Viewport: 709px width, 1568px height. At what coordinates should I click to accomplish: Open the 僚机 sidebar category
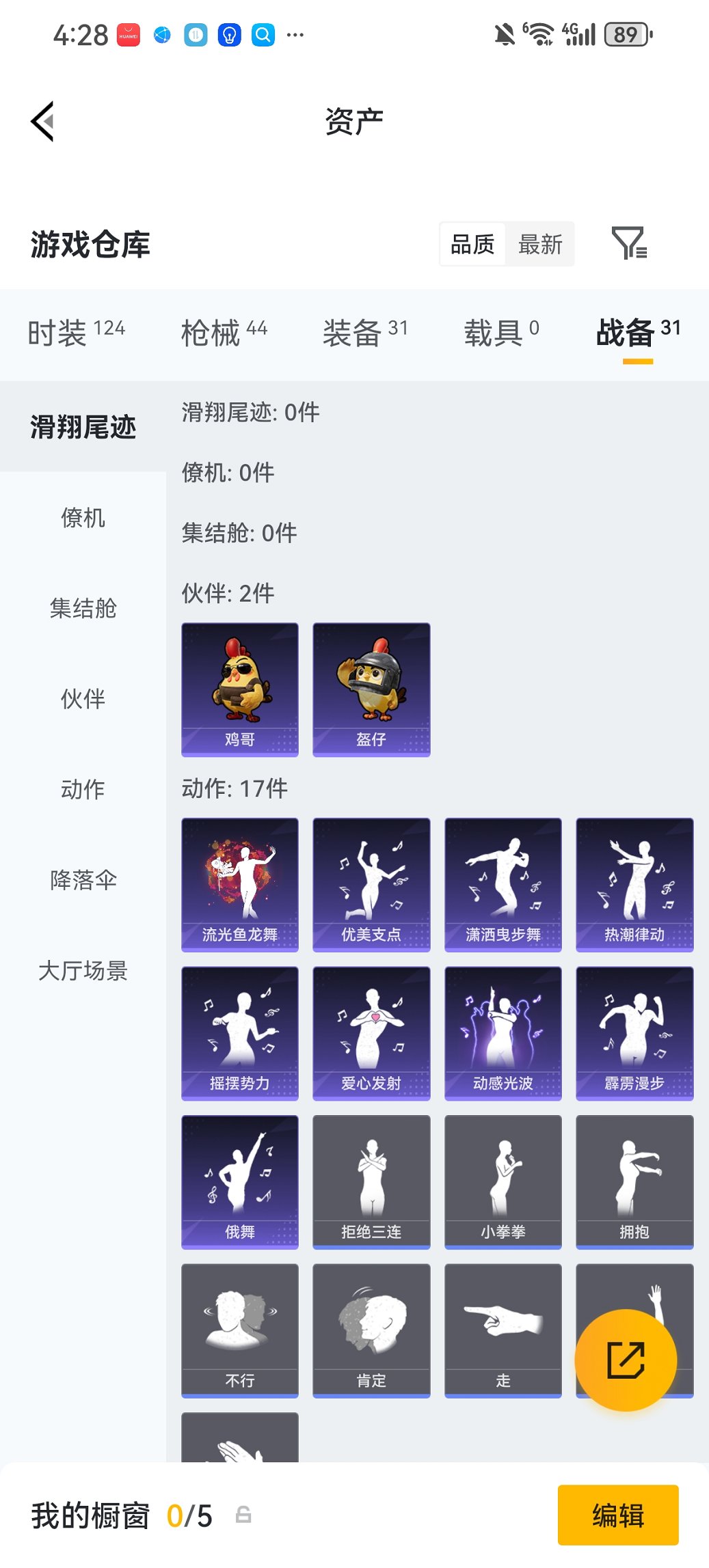83,519
